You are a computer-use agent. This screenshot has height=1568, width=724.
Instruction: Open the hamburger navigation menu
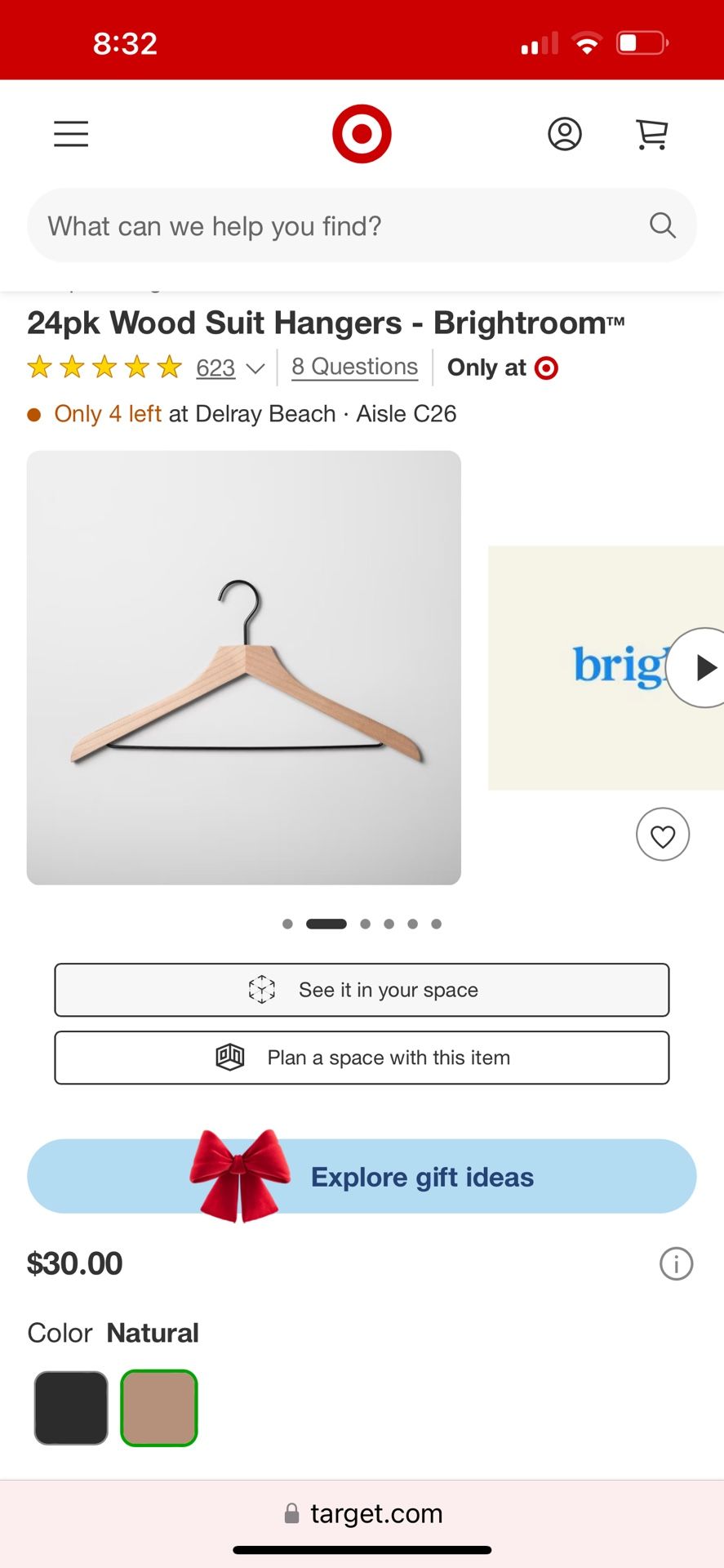pyautogui.click(x=70, y=133)
